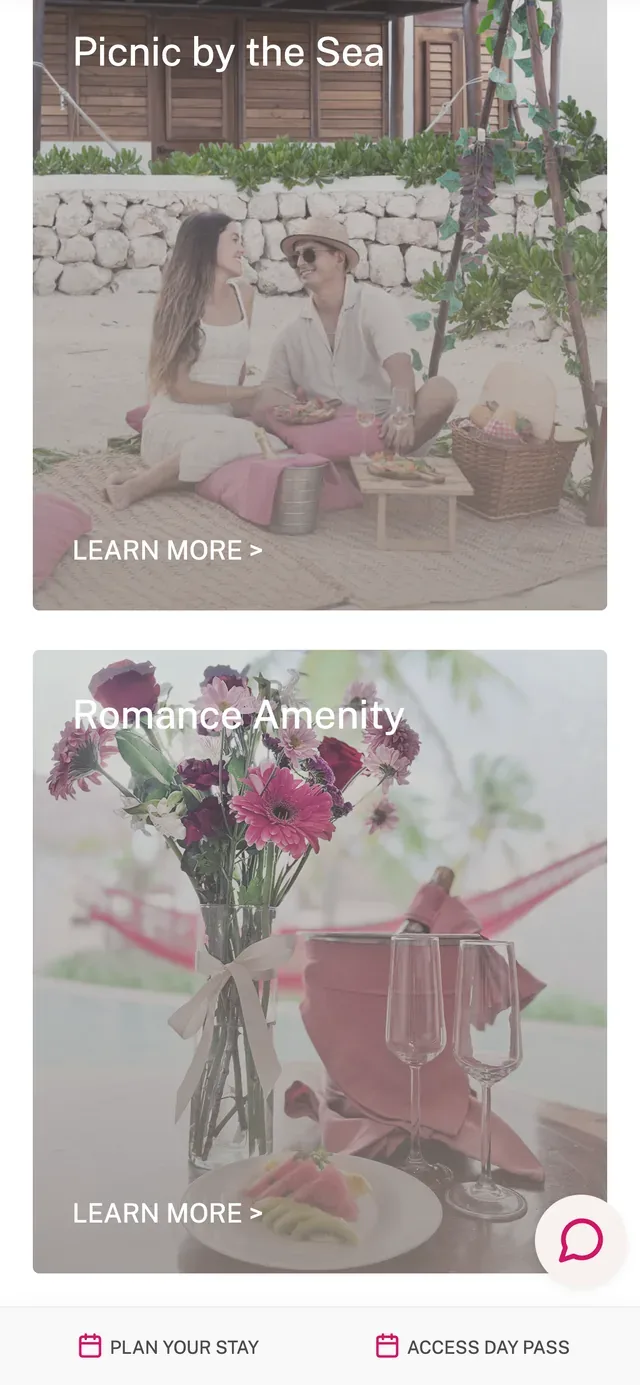This screenshot has height=1385, width=640.
Task: Open Learn More for Romance Amenity
Action: tap(168, 1213)
